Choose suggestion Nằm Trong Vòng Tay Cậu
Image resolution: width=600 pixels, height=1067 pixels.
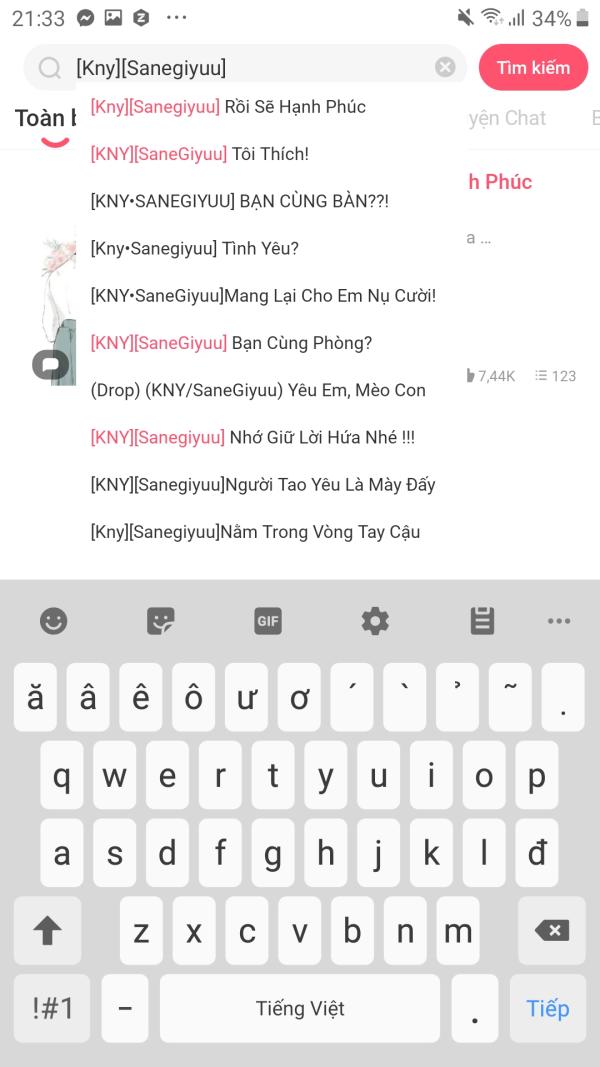255,532
